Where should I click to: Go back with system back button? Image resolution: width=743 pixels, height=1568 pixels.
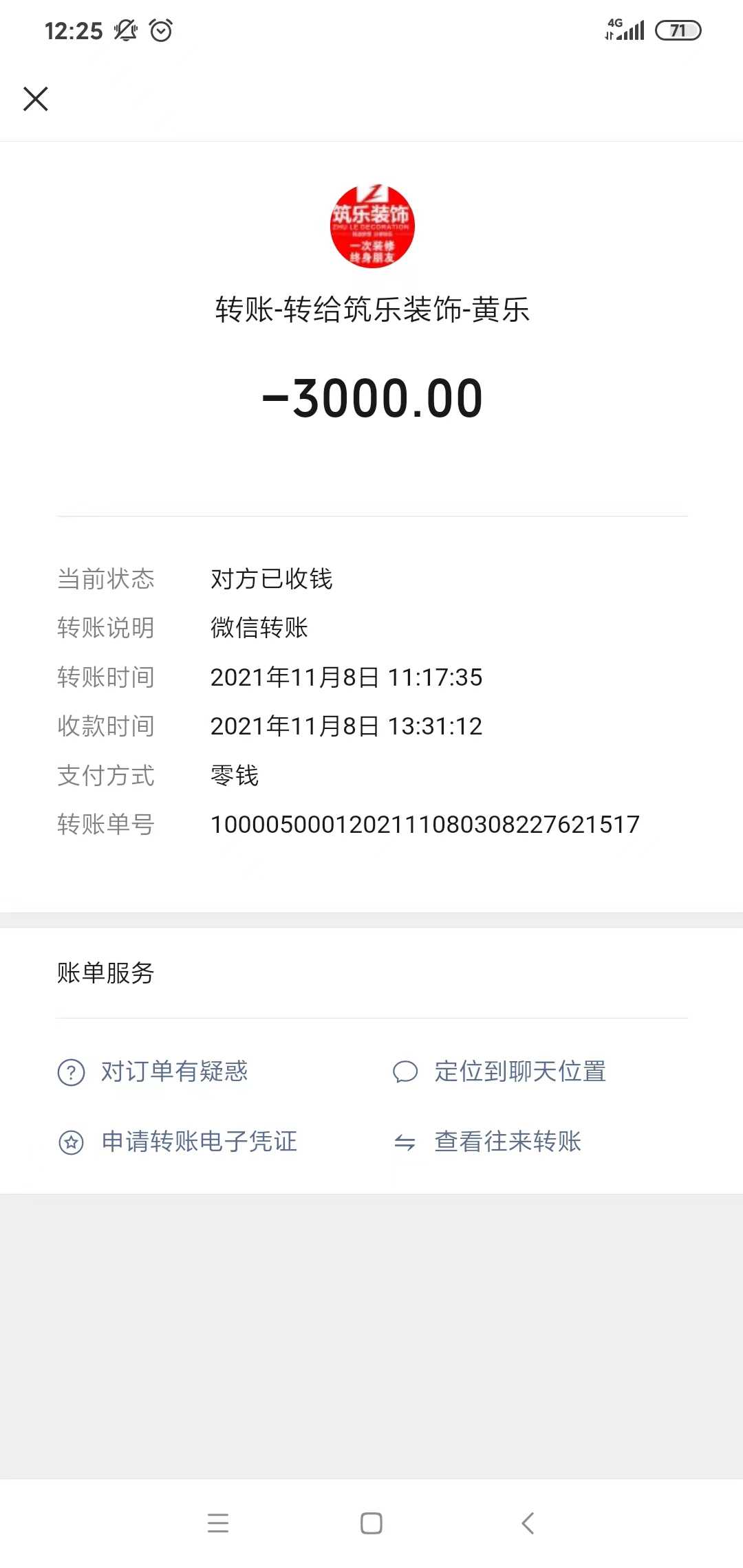528,1523
